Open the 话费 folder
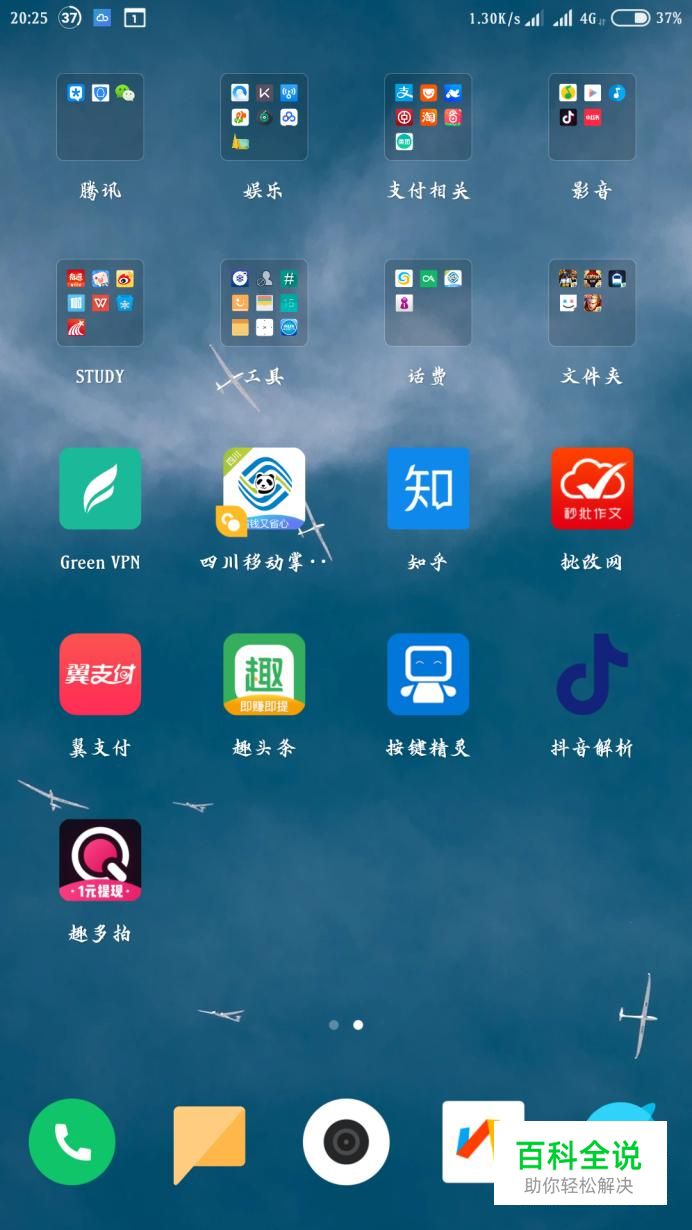Screen dimensions: 692x1230 [x=428, y=303]
